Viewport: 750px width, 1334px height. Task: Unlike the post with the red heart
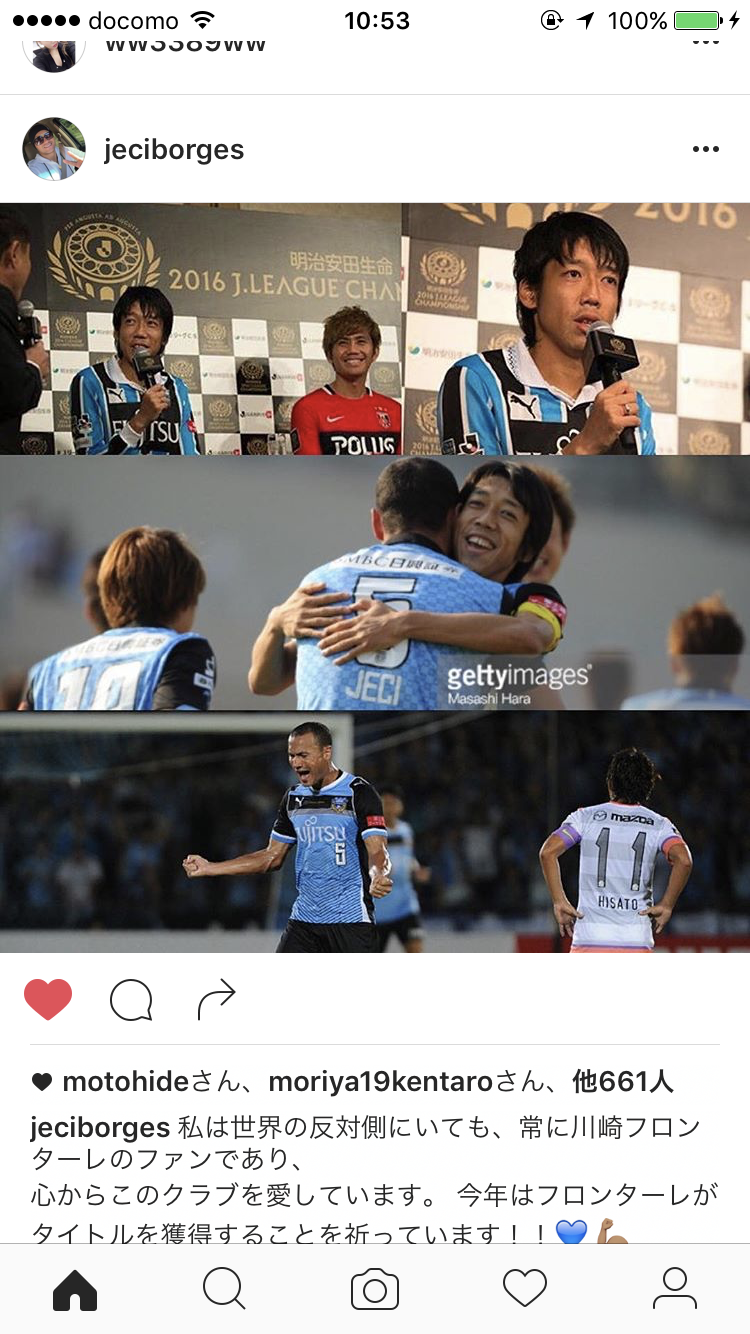tap(48, 999)
